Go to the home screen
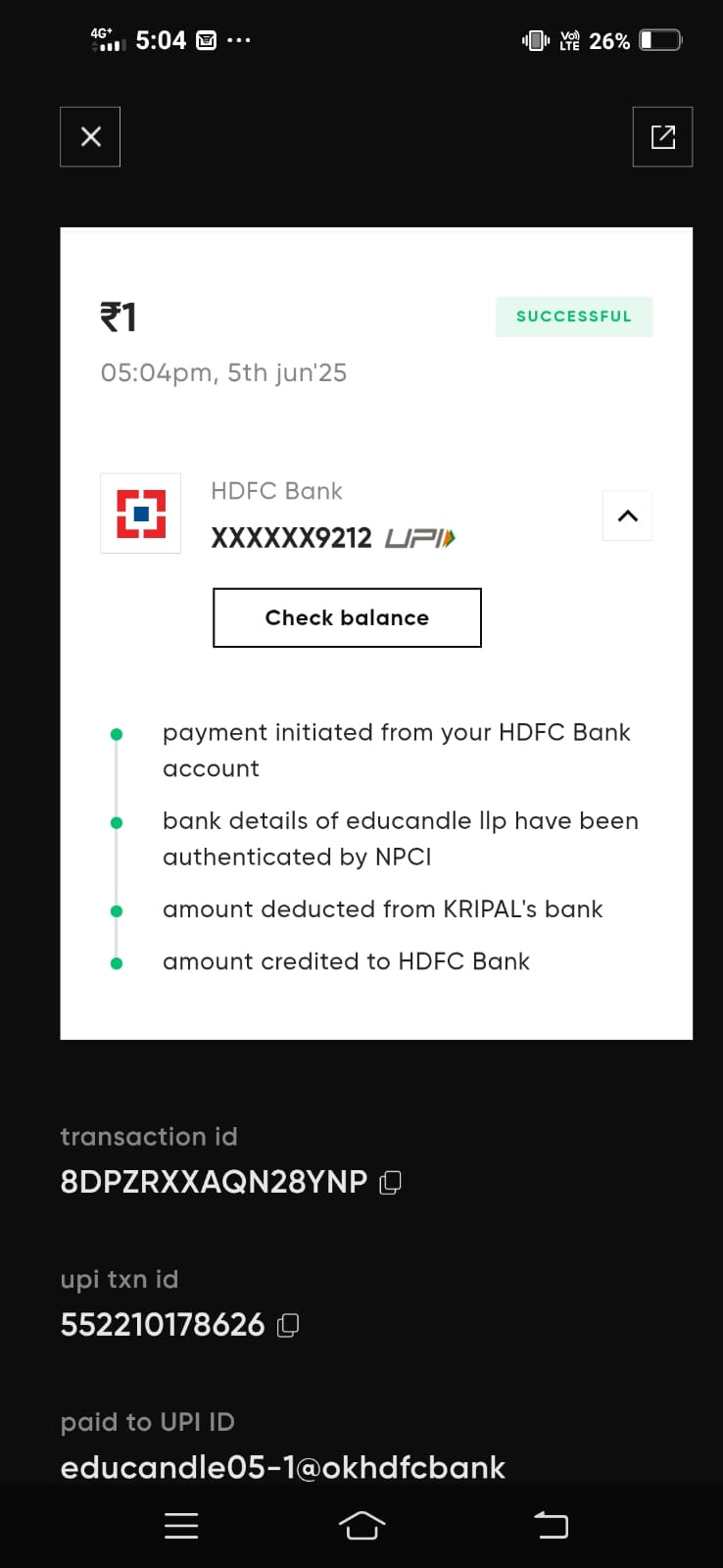The height and width of the screenshot is (1568, 723). click(361, 1525)
